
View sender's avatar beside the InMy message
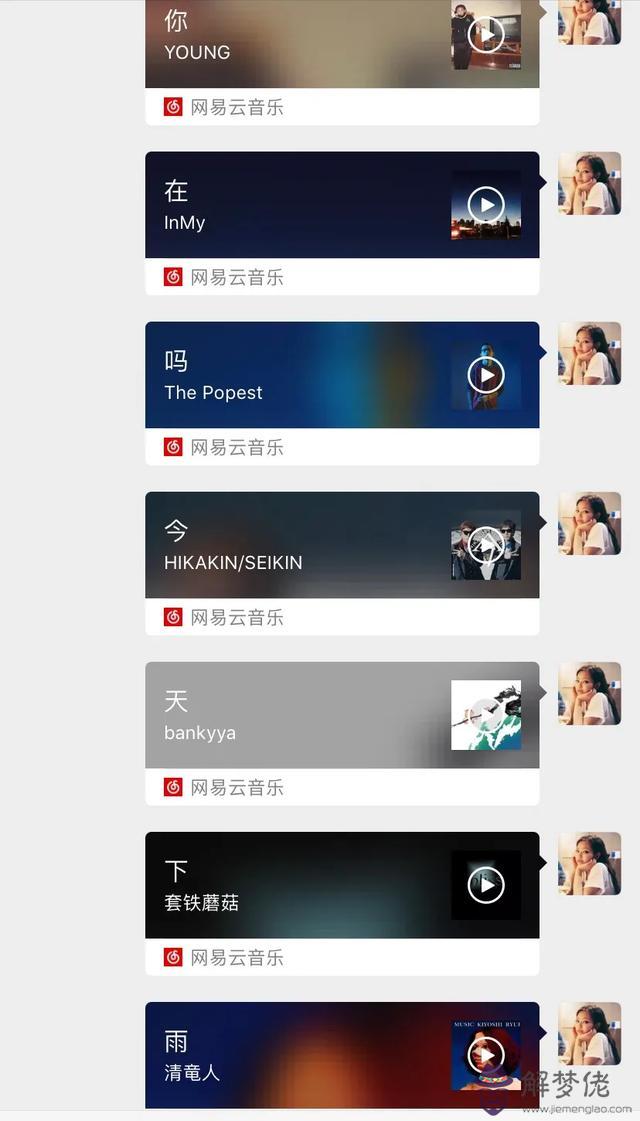point(589,183)
